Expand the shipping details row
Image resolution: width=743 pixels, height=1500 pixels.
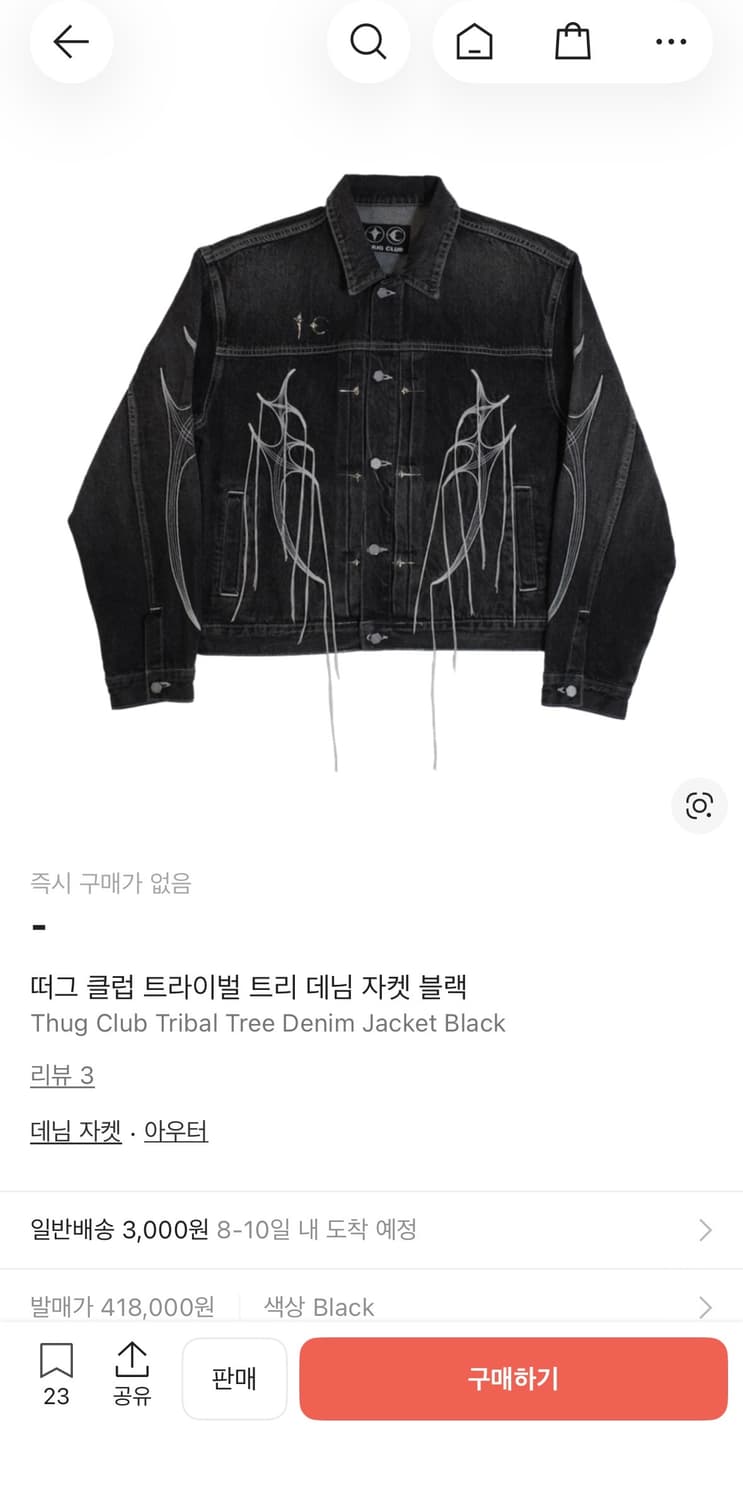pyautogui.click(x=371, y=1229)
